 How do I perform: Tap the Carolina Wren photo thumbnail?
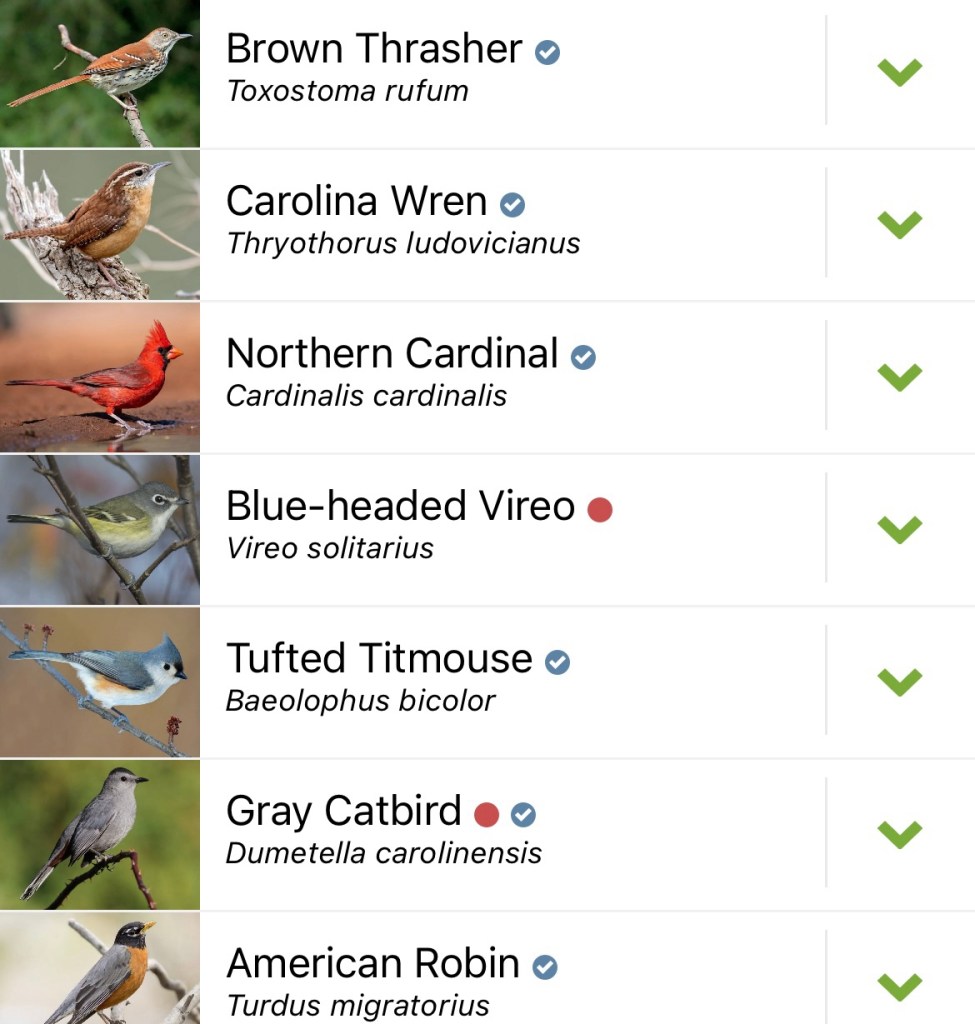tap(100, 225)
